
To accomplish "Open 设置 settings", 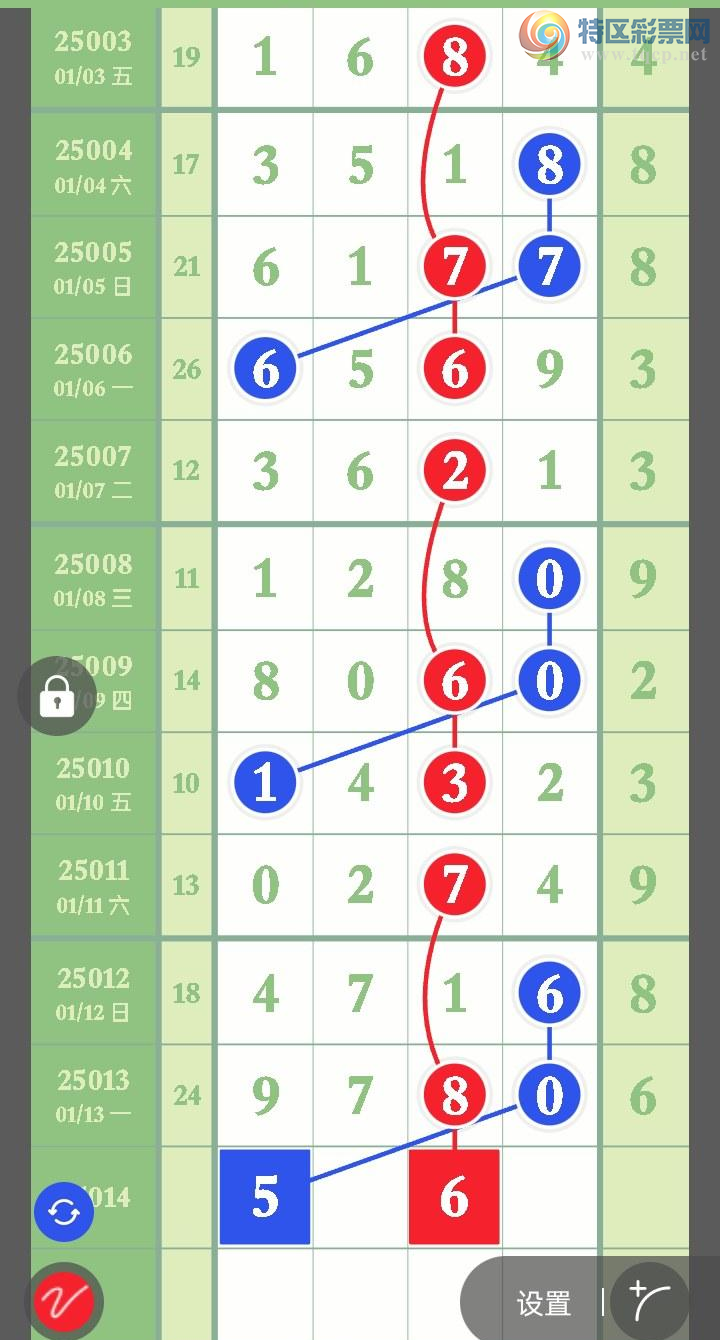I will click(543, 1303).
